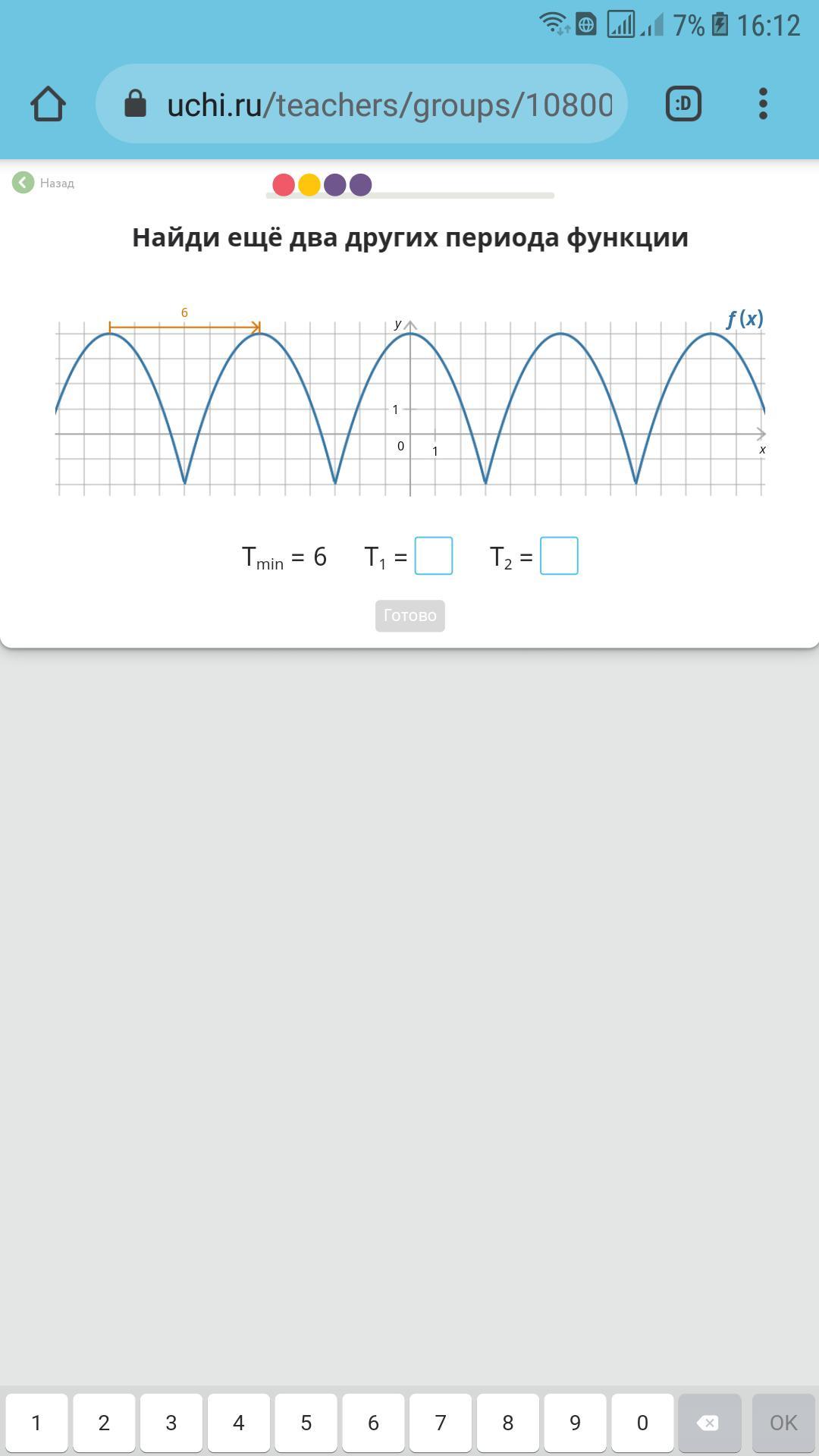The height and width of the screenshot is (1456, 819).
Task: Submit the answer with Готово
Action: coord(409,615)
